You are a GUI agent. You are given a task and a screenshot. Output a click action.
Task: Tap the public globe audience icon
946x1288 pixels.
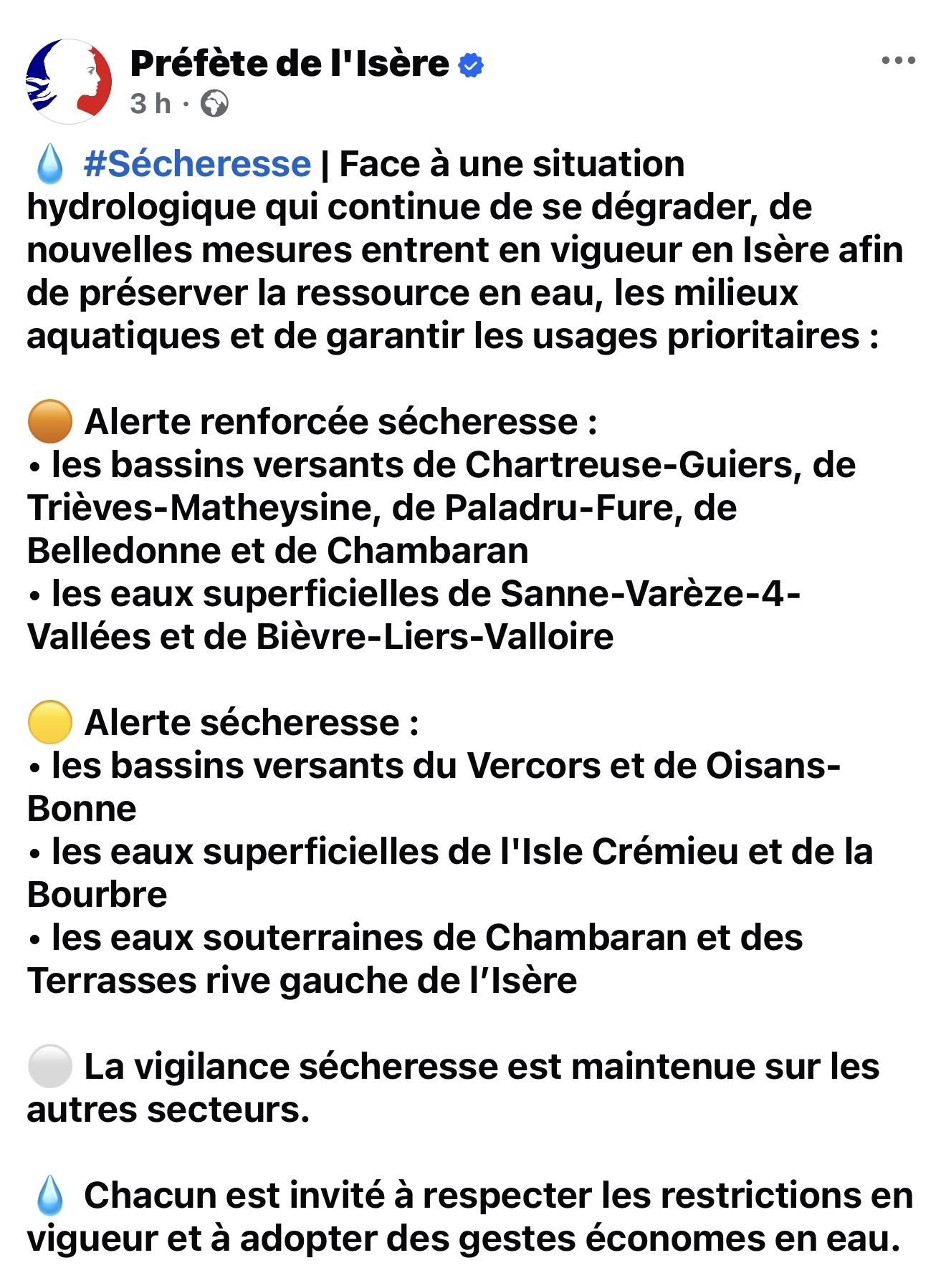pyautogui.click(x=214, y=104)
